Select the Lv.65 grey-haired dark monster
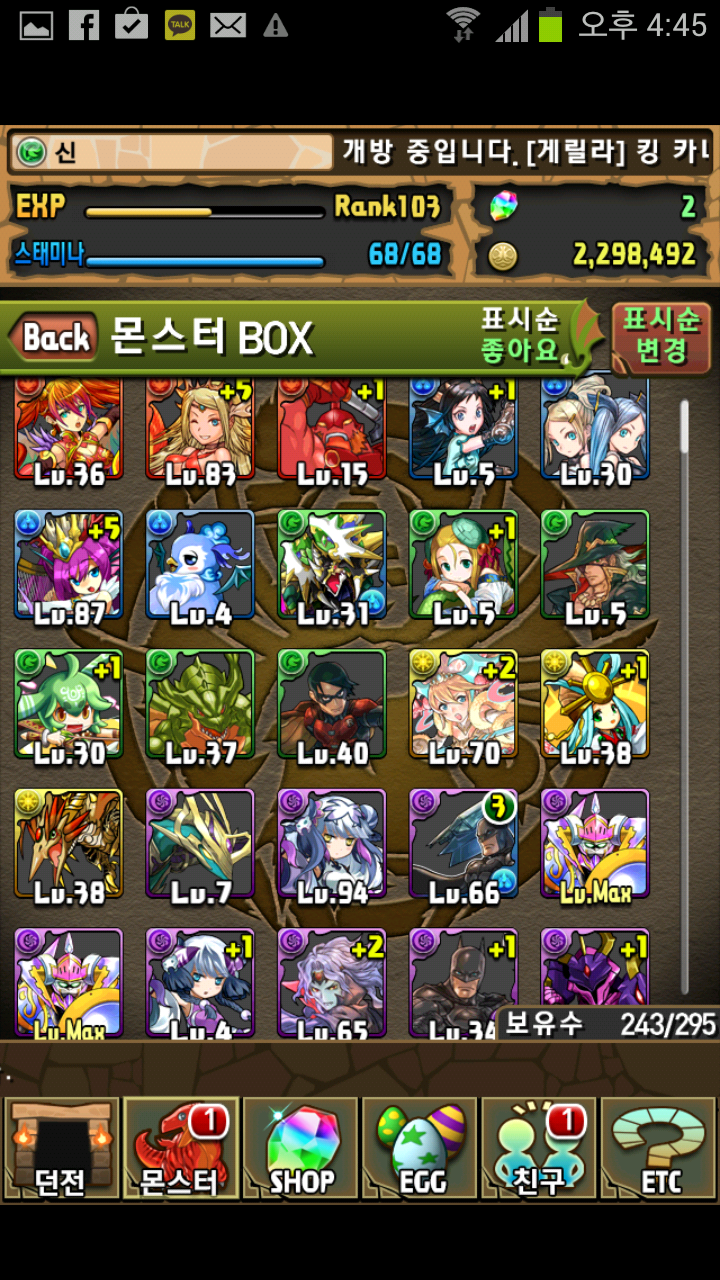 coord(332,982)
